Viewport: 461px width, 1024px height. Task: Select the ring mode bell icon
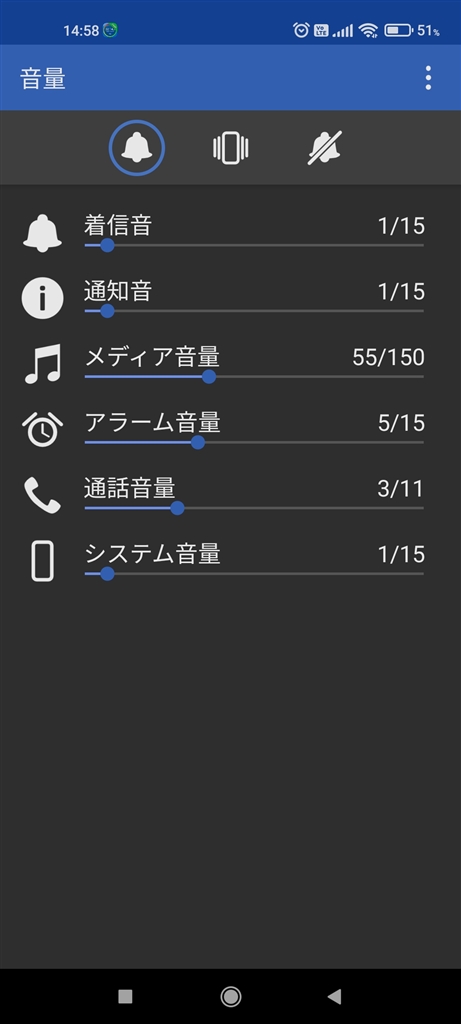coord(136,148)
